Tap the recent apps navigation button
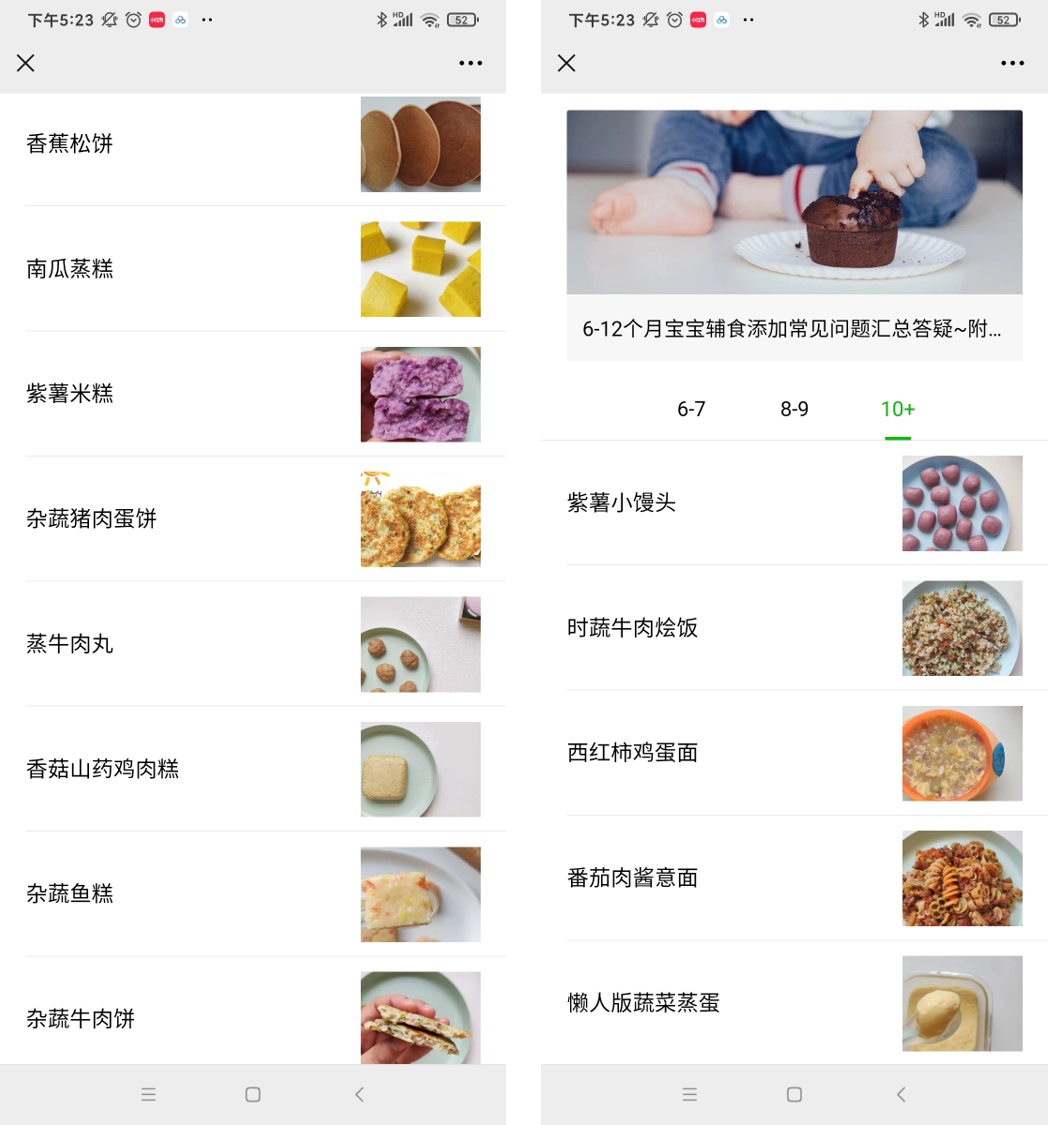 [148, 1093]
